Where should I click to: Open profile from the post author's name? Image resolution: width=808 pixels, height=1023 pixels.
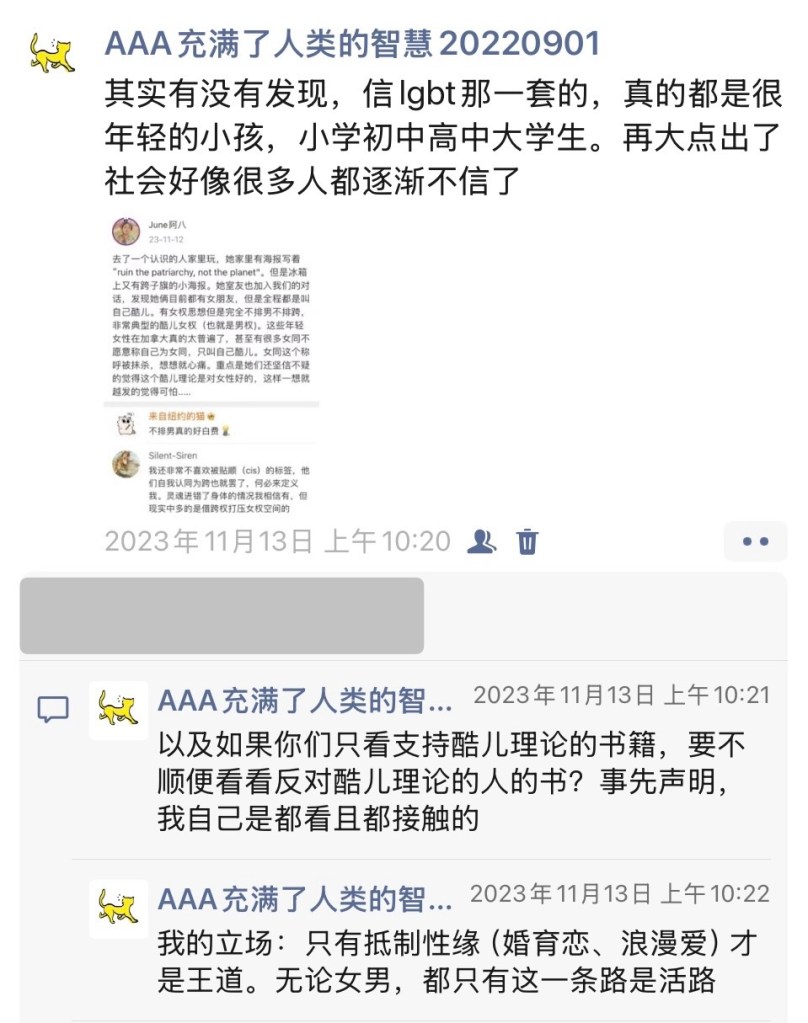352,44
